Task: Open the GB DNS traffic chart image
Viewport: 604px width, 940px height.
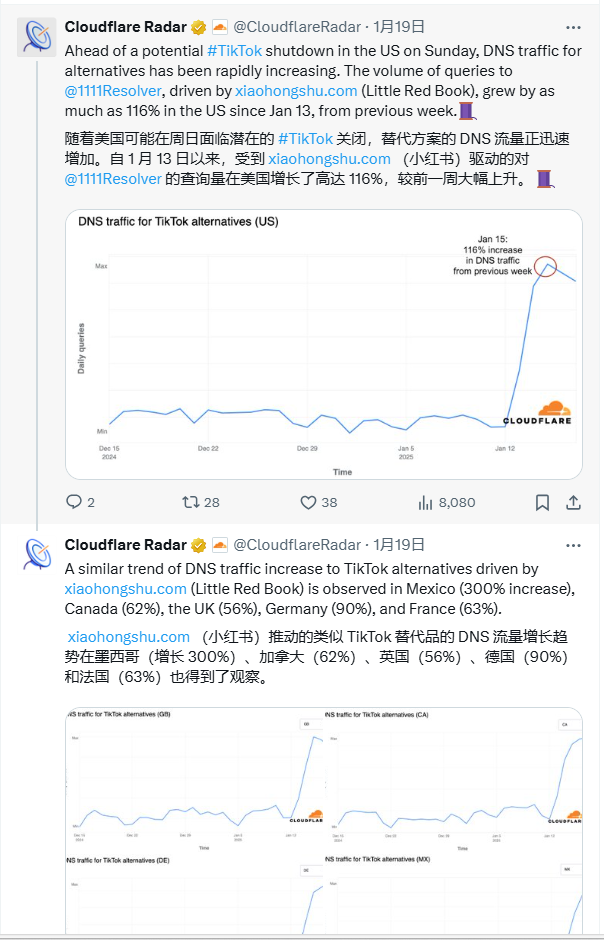Action: click(x=194, y=779)
